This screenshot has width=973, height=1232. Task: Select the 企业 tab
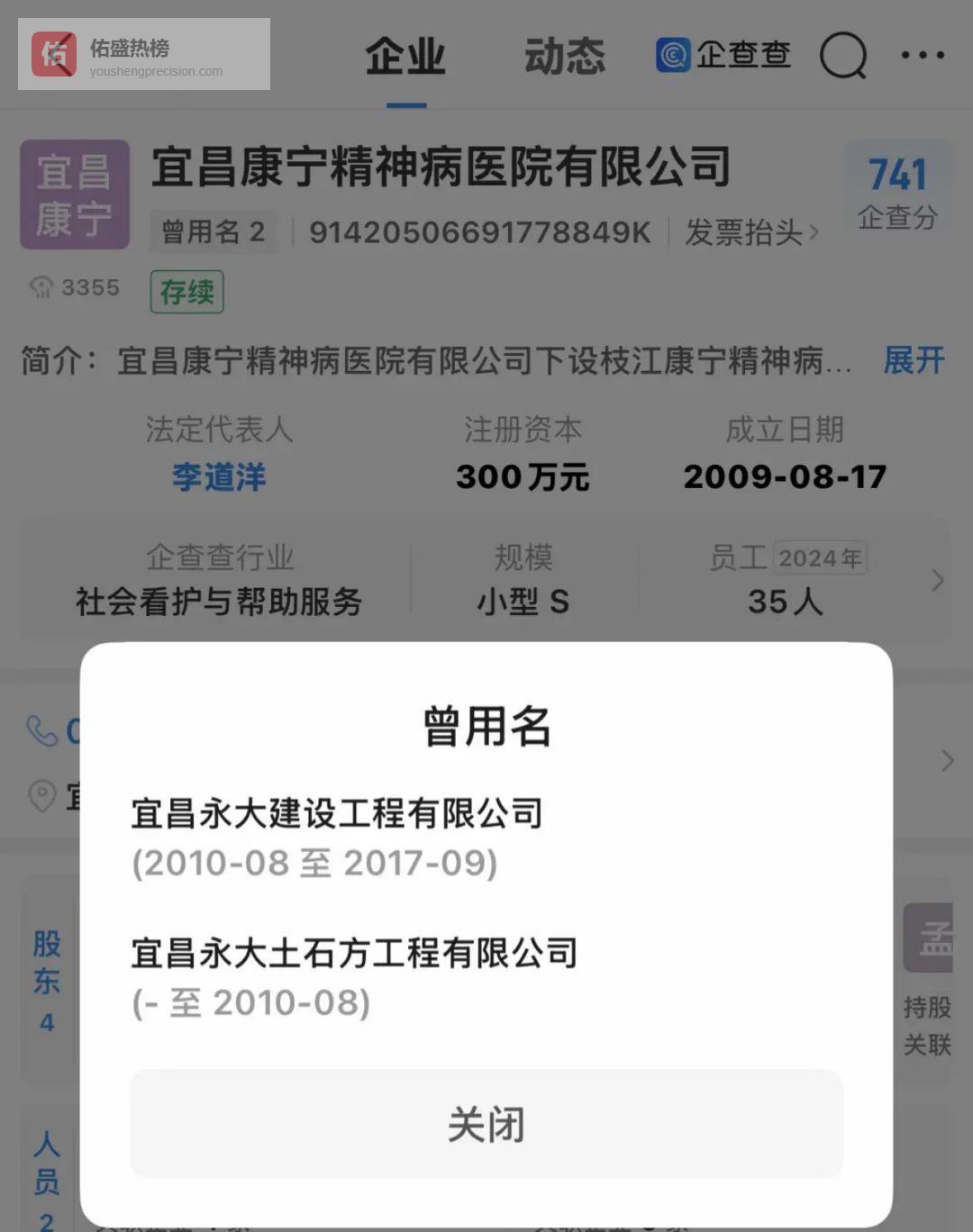(405, 56)
